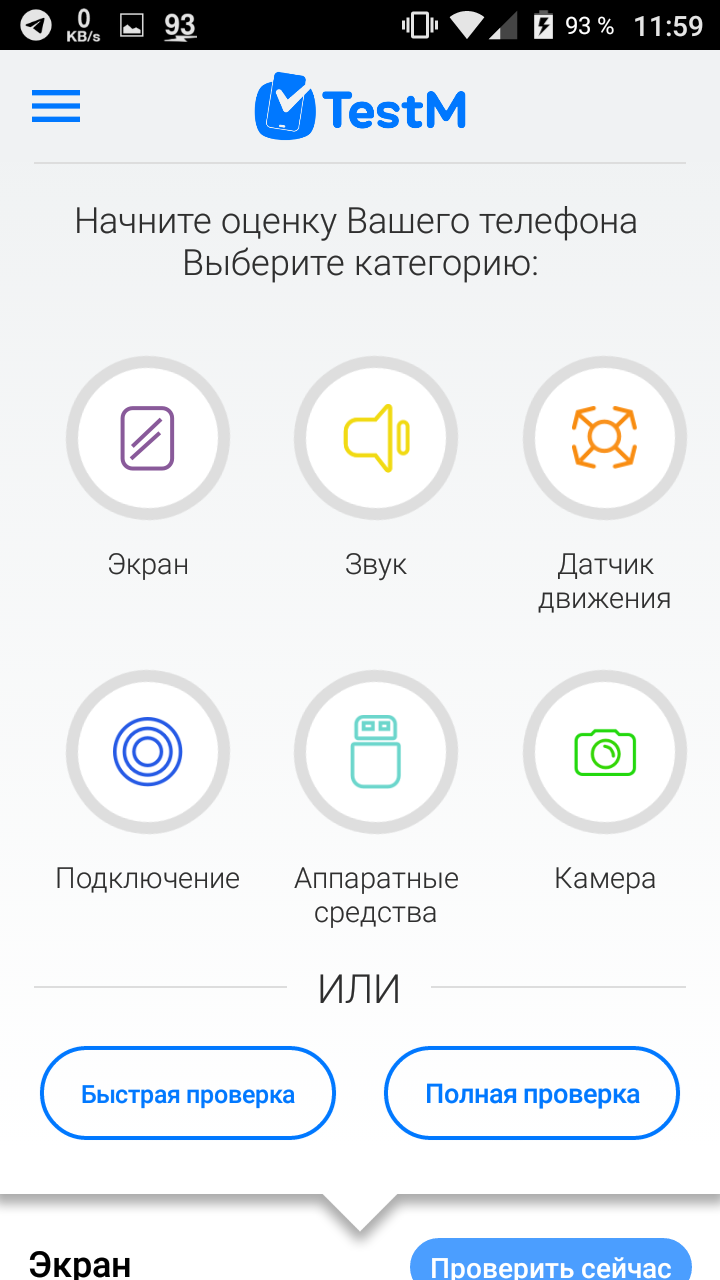
Task: Choose the Звук category
Action: [x=376, y=438]
